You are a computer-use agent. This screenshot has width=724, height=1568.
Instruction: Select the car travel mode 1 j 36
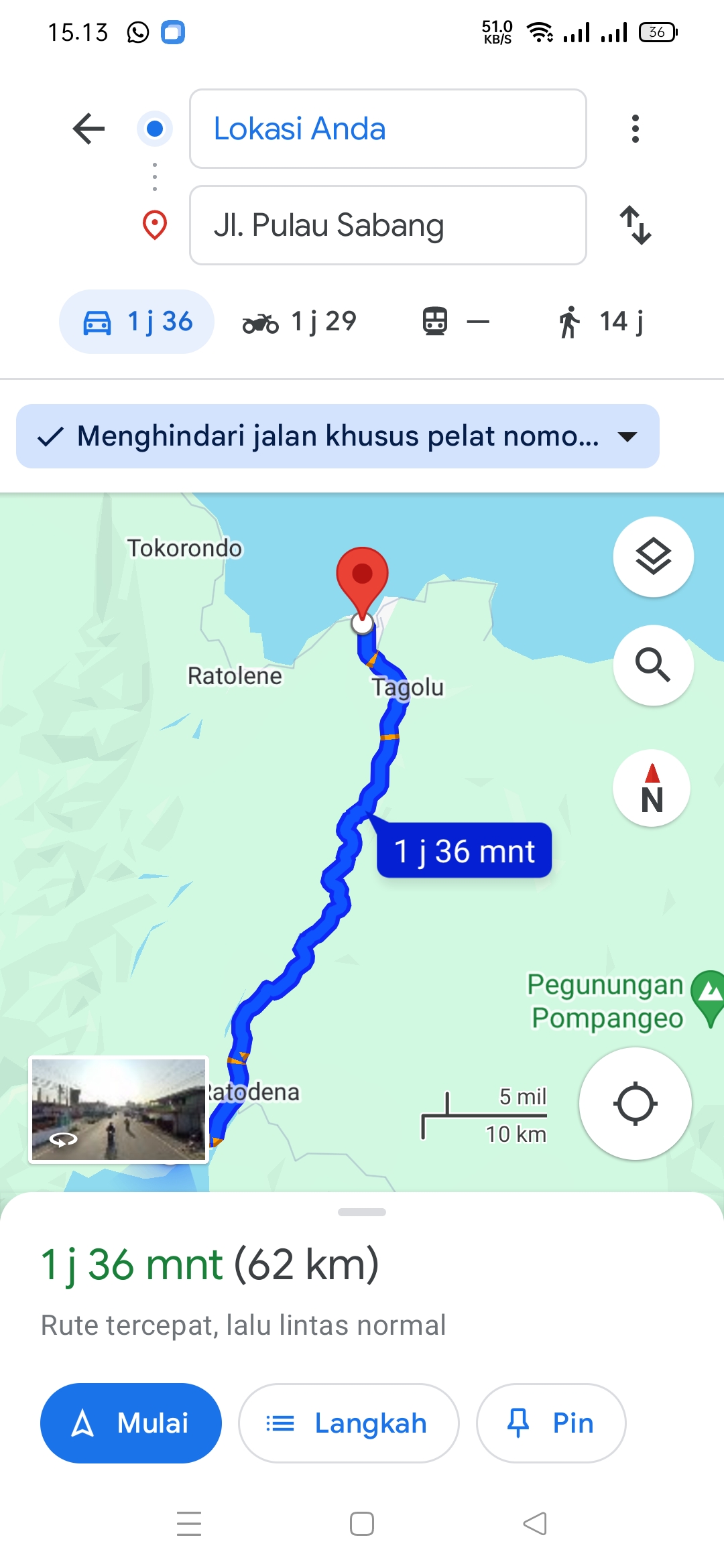coord(137,322)
